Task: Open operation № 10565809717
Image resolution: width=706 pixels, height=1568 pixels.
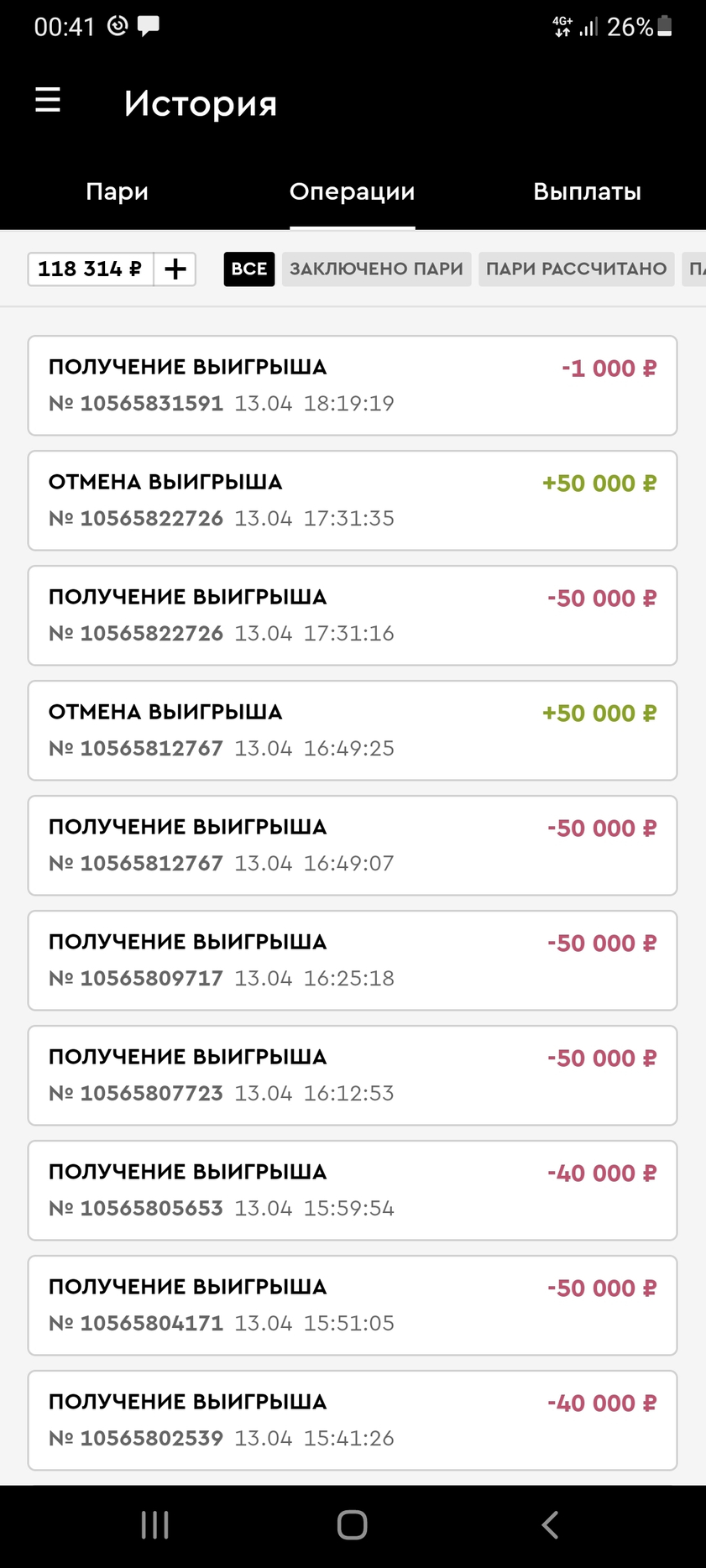Action: [353, 960]
